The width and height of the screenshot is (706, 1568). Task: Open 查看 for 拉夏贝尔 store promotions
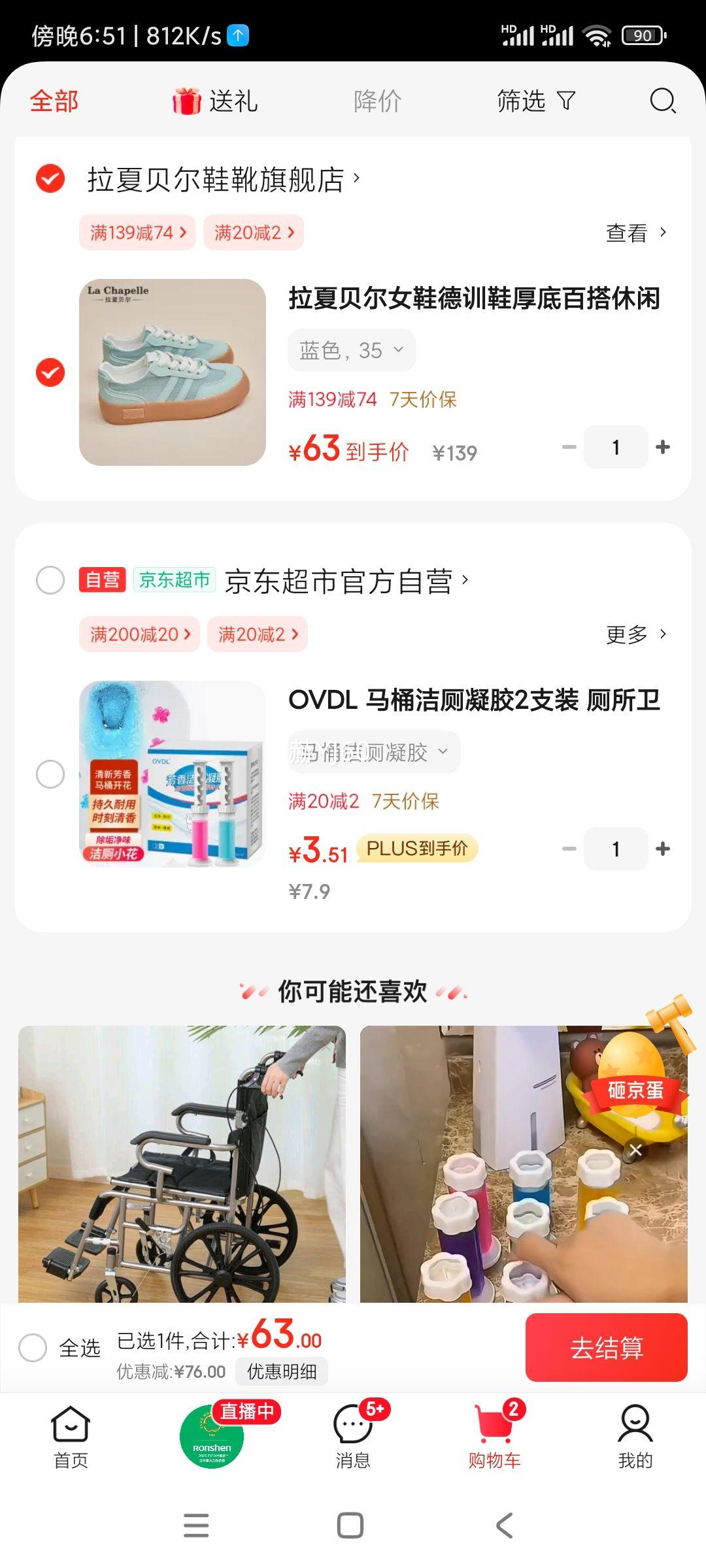[635, 233]
